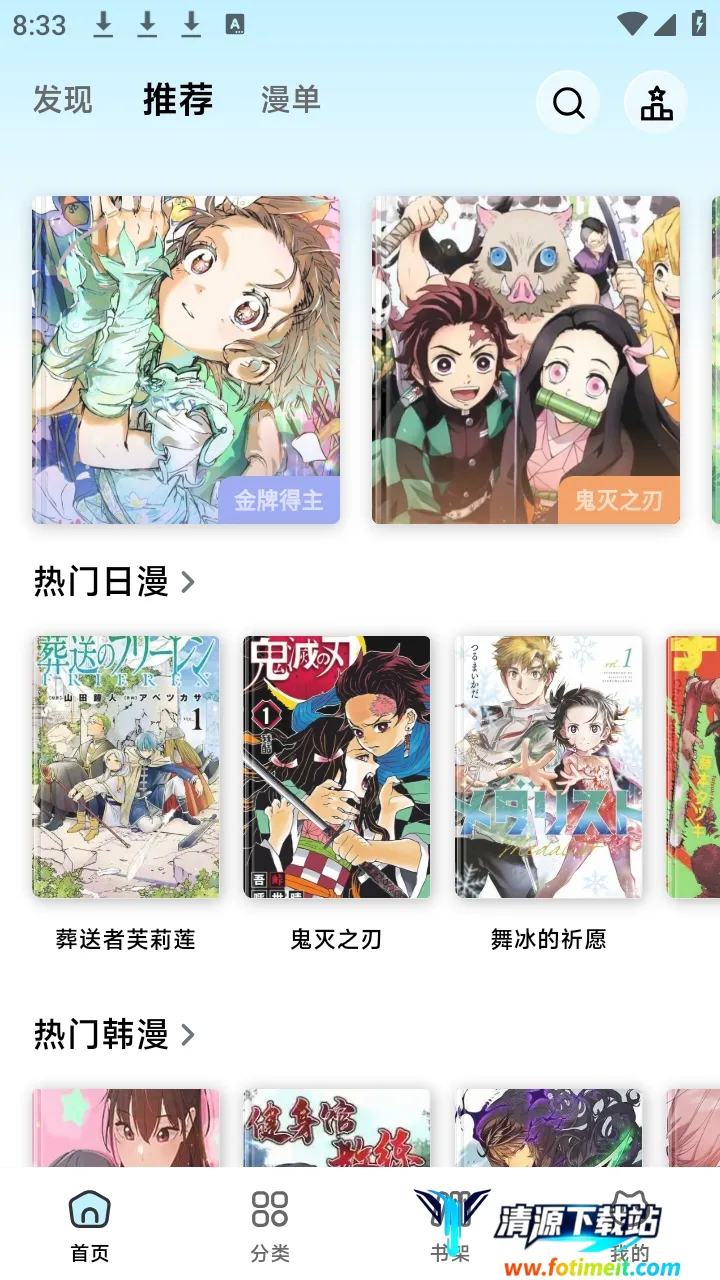Switch to the 分类 tab
The width and height of the screenshot is (720, 1280).
tap(270, 1224)
